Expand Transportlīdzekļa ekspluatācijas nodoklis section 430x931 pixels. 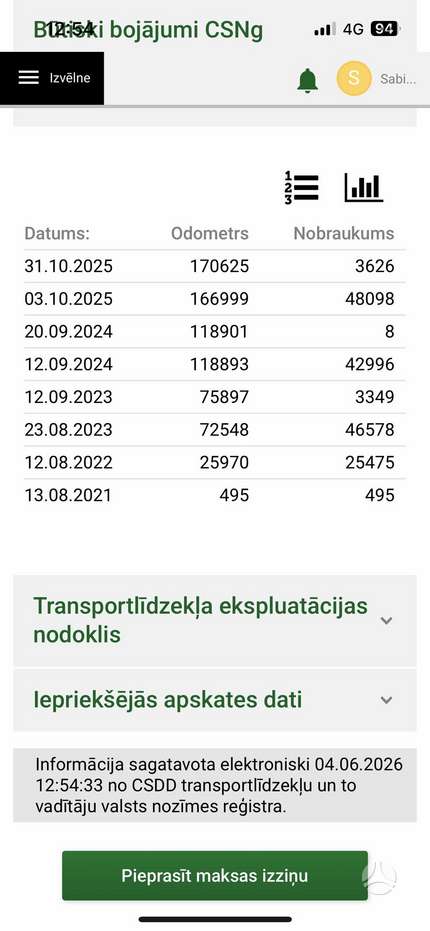pos(215,620)
